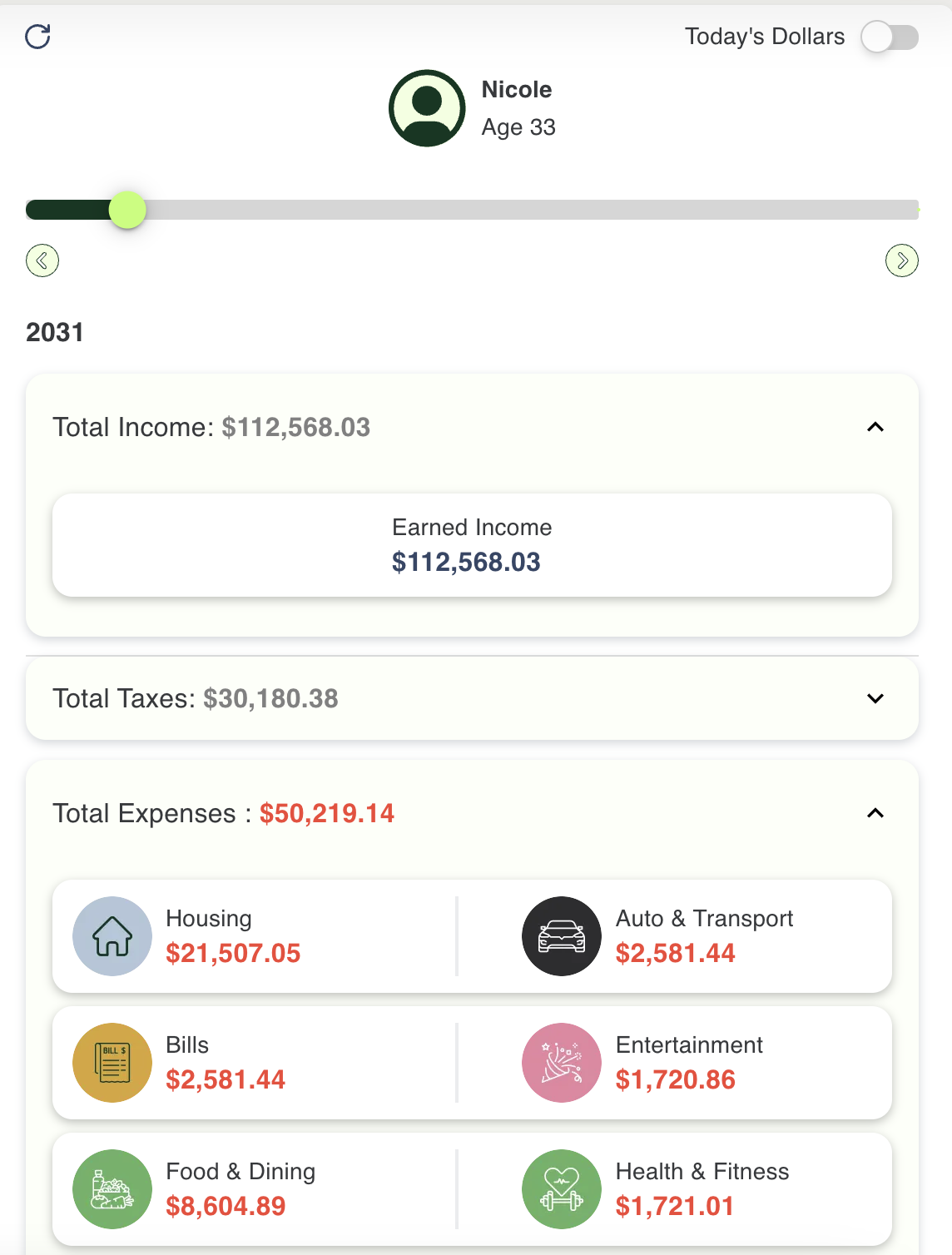952x1255 pixels.
Task: Tap the age timeline slider handle
Action: 127,210
